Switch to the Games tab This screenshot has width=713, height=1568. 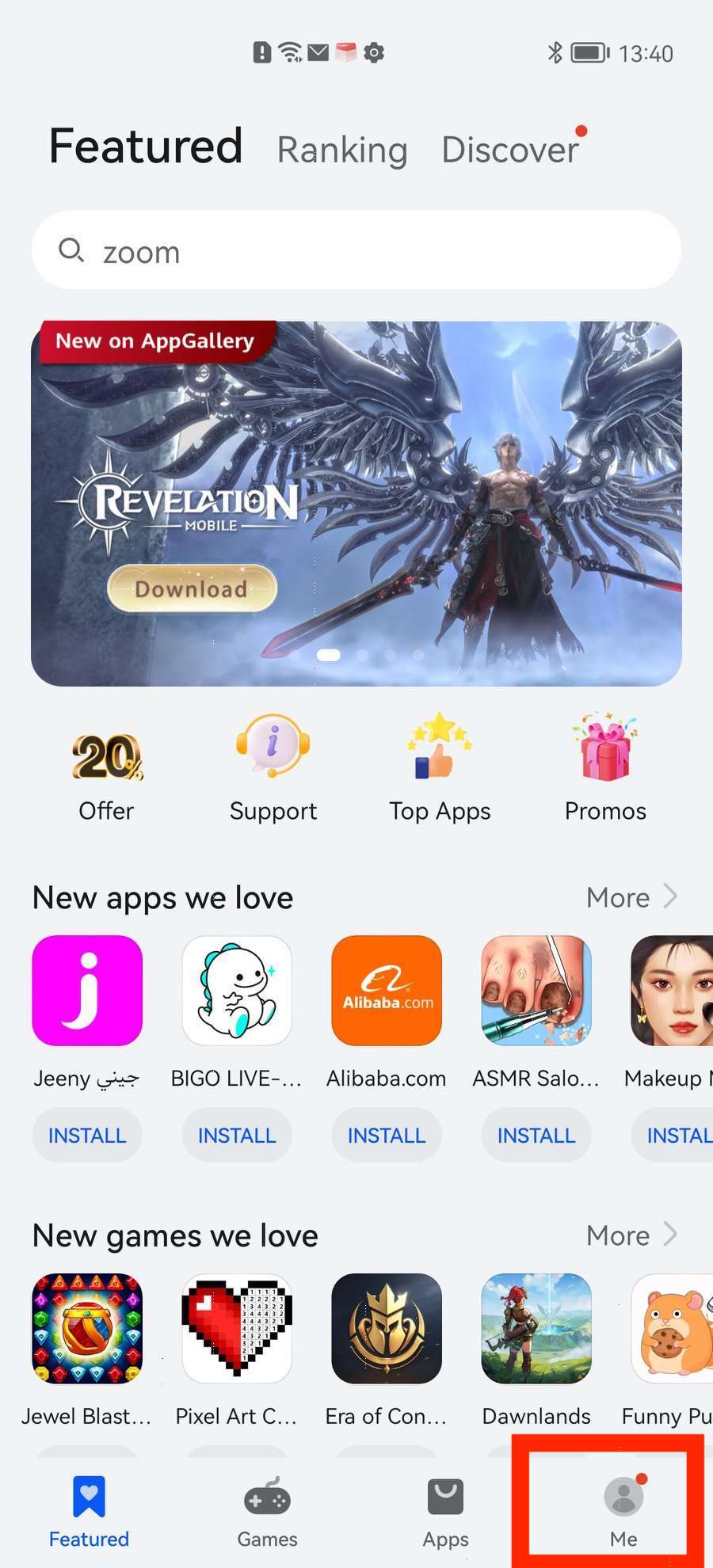pos(268,1513)
